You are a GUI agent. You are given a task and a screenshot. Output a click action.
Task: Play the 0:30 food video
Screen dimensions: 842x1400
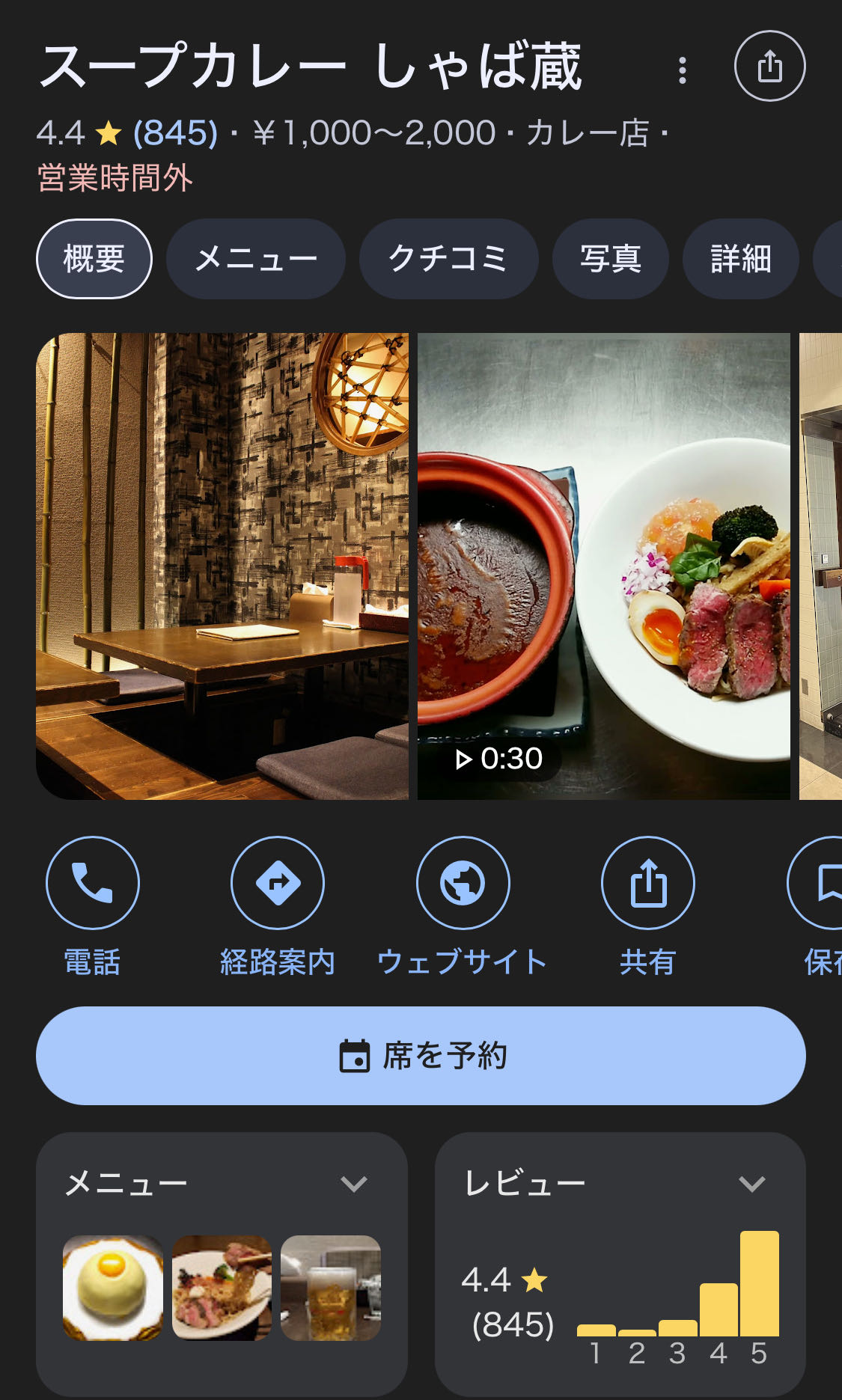[x=603, y=566]
